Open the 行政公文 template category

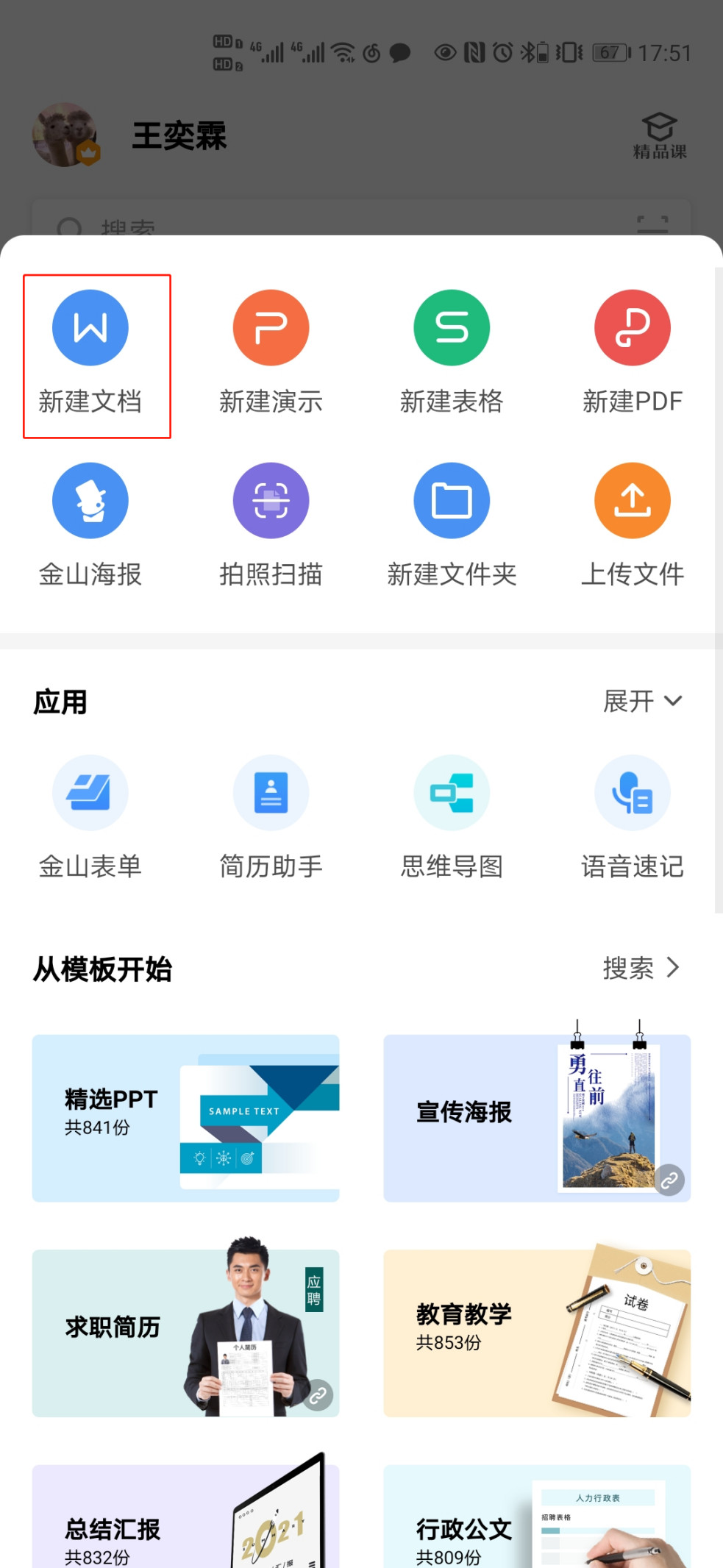(537, 1517)
